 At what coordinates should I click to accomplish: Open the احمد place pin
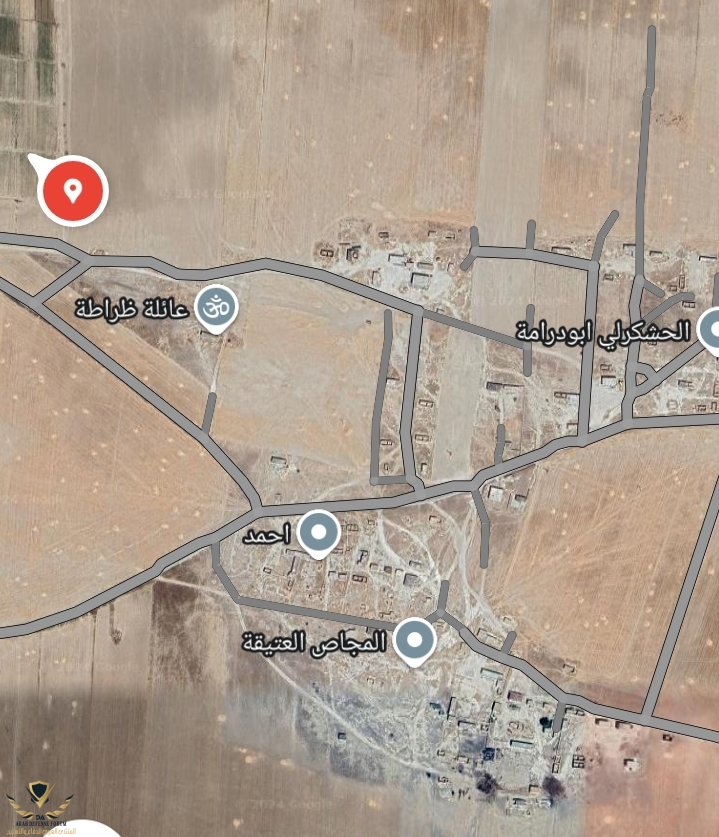[320, 534]
